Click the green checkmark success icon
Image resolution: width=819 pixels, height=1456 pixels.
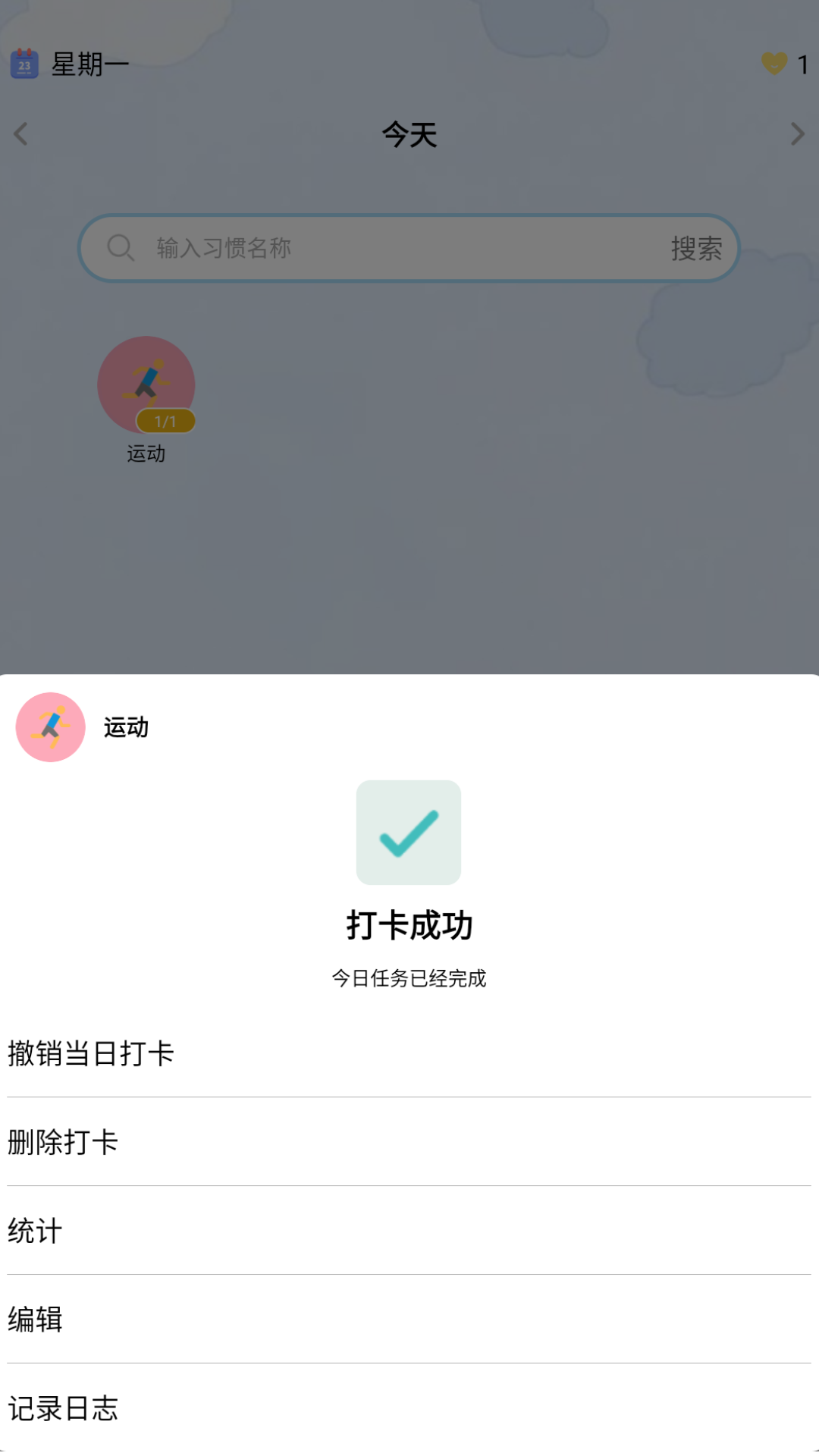pyautogui.click(x=407, y=833)
